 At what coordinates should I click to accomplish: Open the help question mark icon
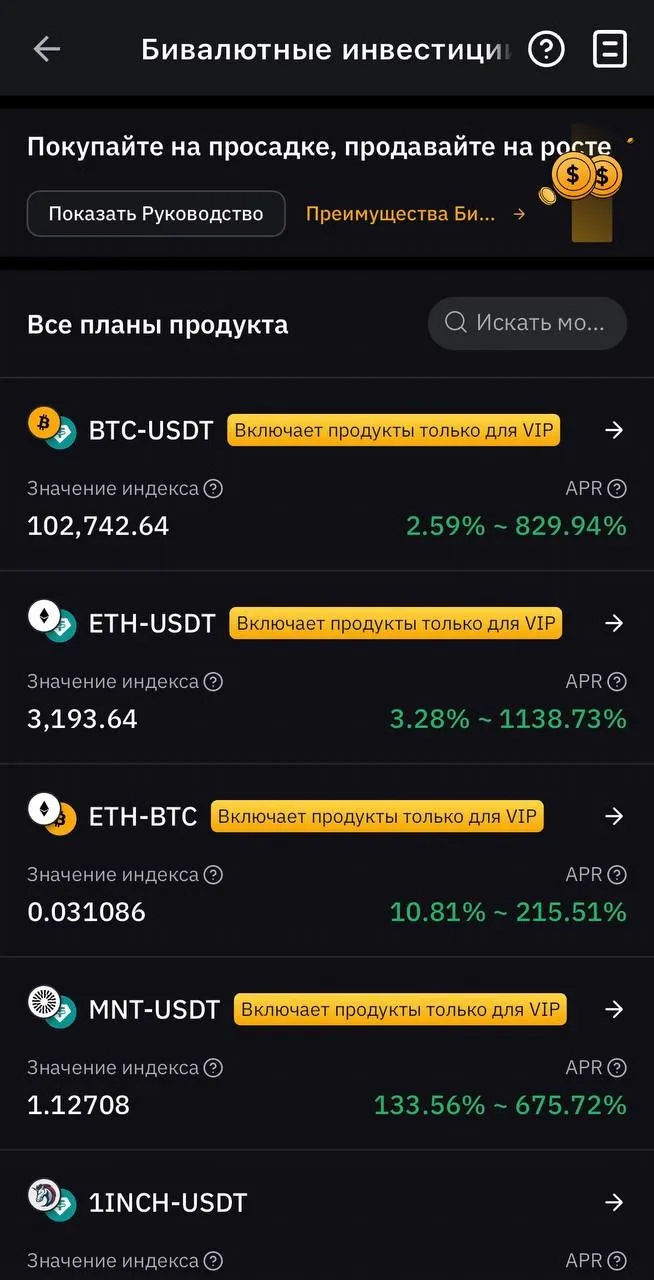(x=546, y=49)
